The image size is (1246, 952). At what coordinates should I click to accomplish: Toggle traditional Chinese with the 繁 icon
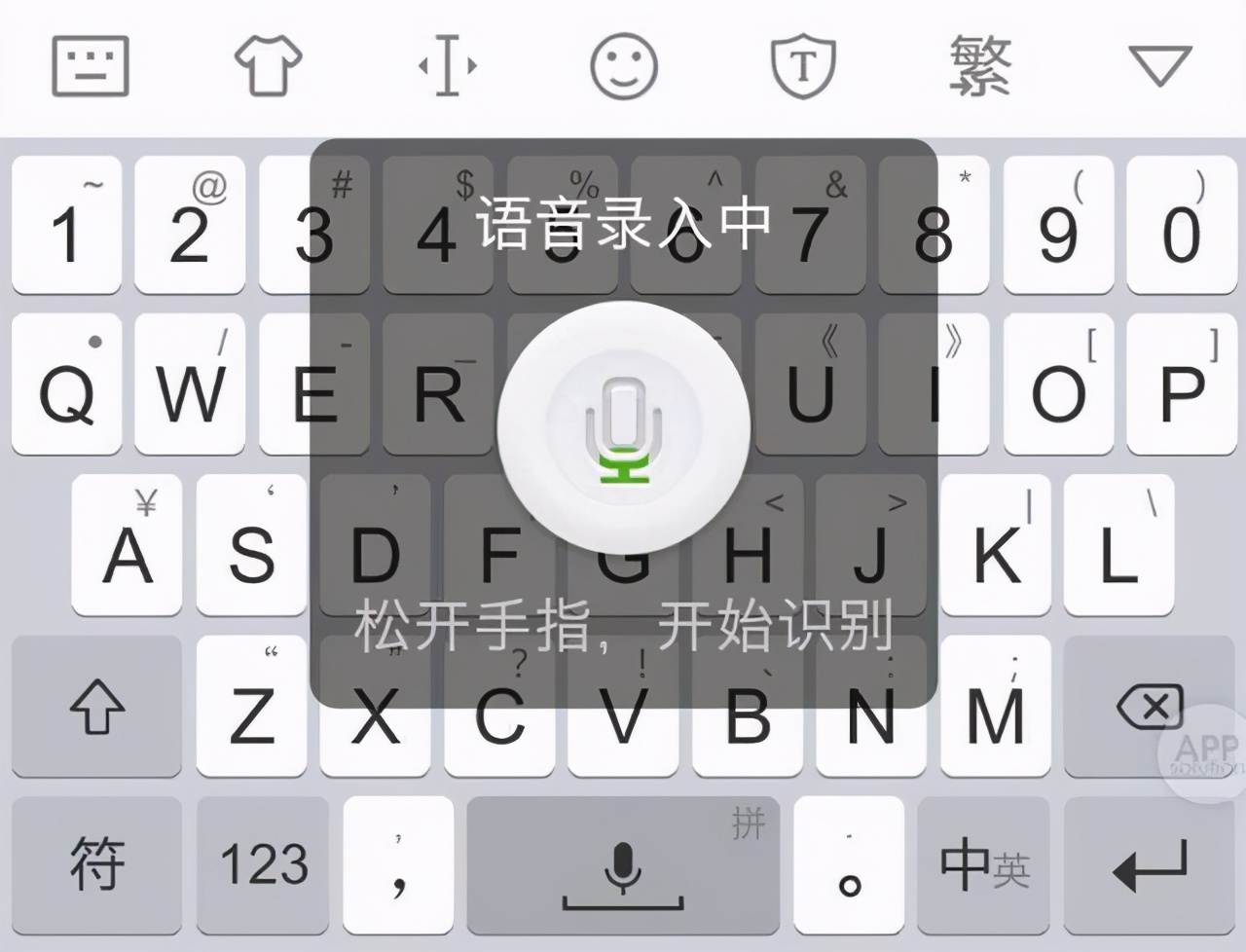pos(980,66)
